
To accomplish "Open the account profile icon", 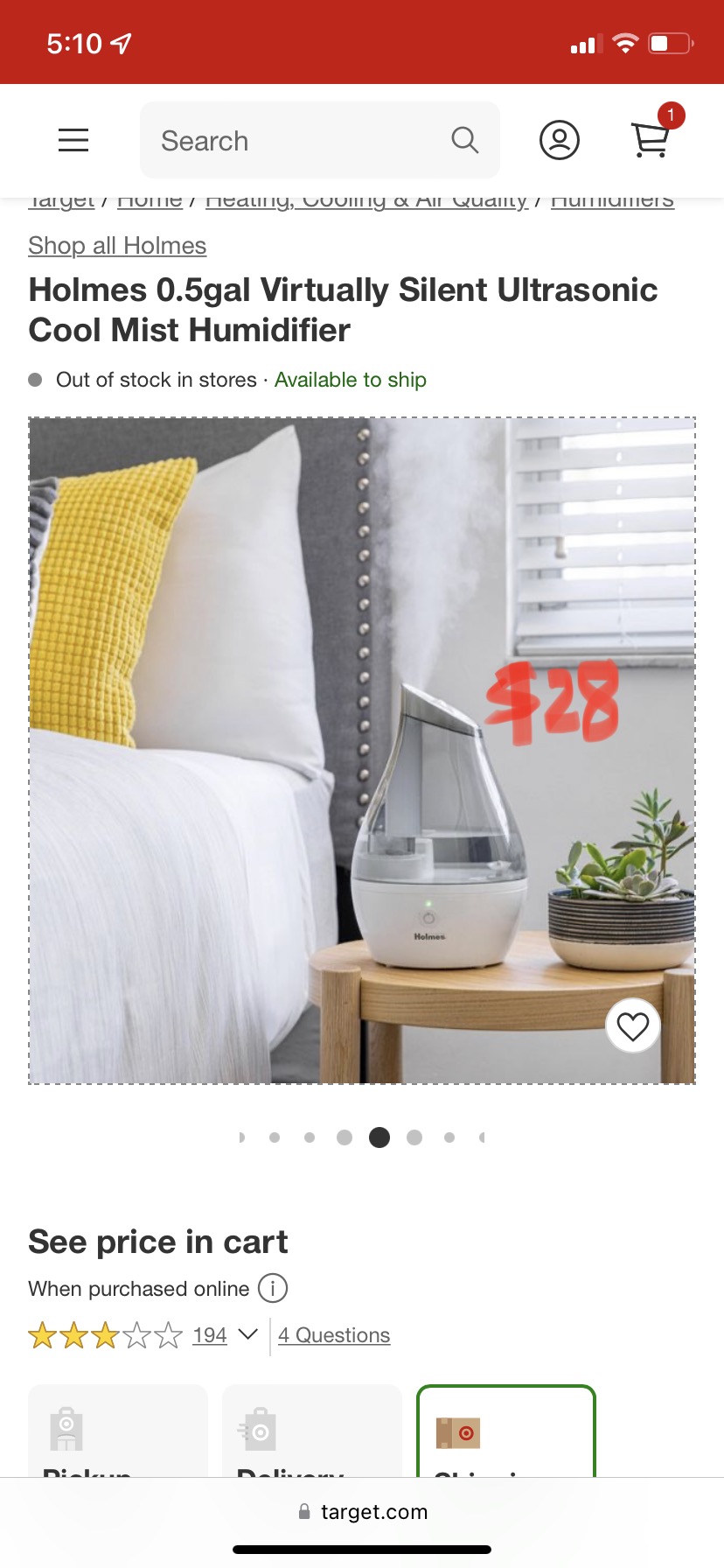I will pyautogui.click(x=560, y=140).
